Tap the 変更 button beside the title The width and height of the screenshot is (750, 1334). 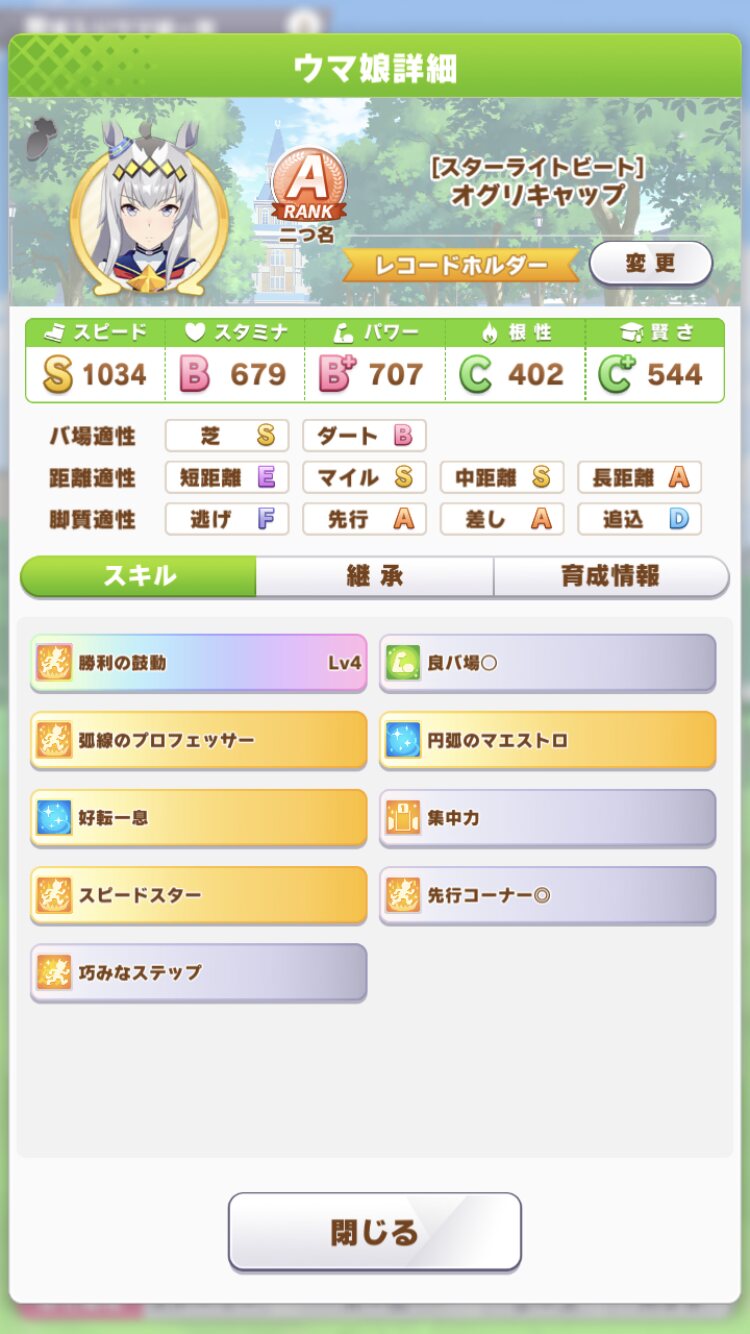pyautogui.click(x=651, y=264)
